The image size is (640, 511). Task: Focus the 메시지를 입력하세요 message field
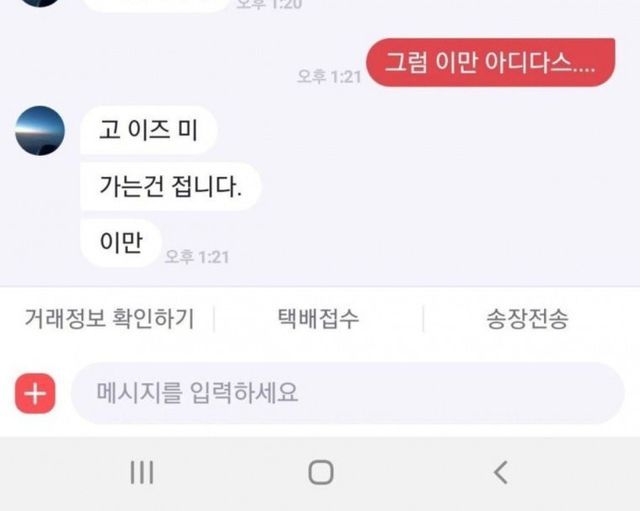(346, 393)
